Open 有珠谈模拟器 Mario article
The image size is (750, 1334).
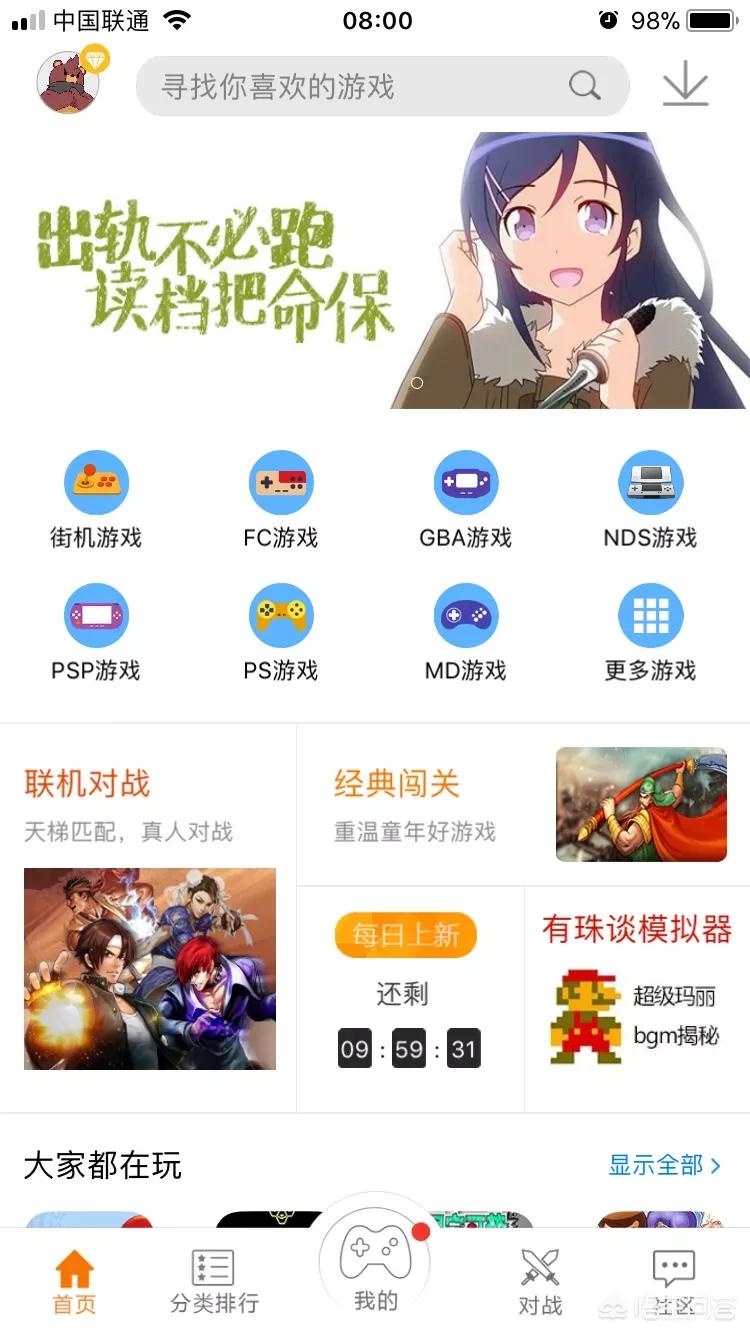click(638, 998)
